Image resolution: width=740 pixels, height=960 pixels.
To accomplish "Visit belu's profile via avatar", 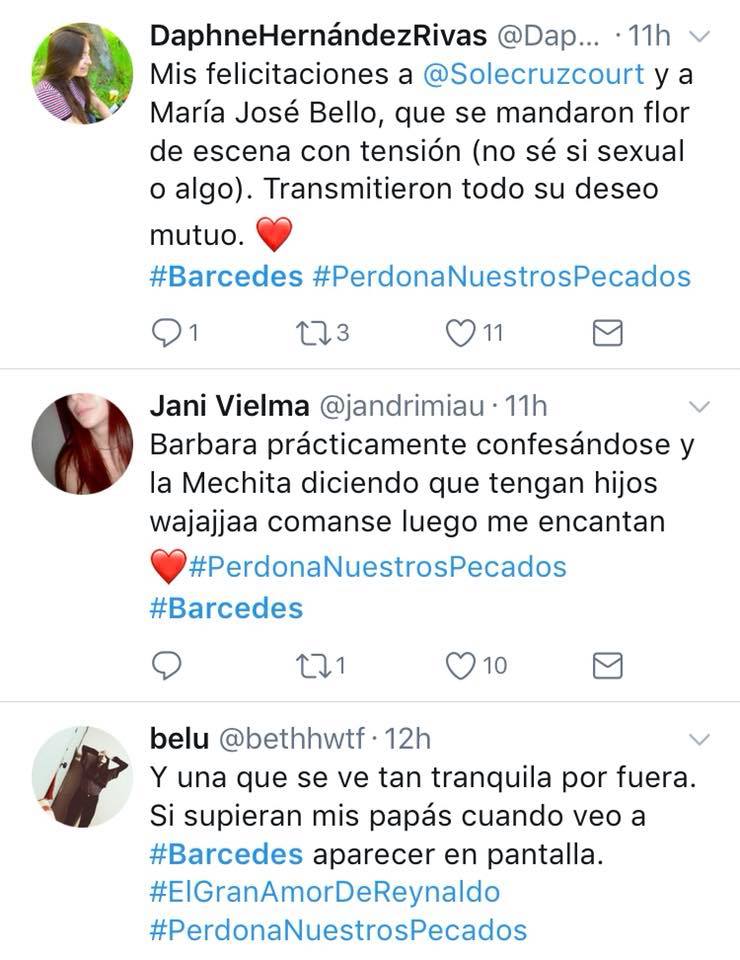I will [x=82, y=776].
